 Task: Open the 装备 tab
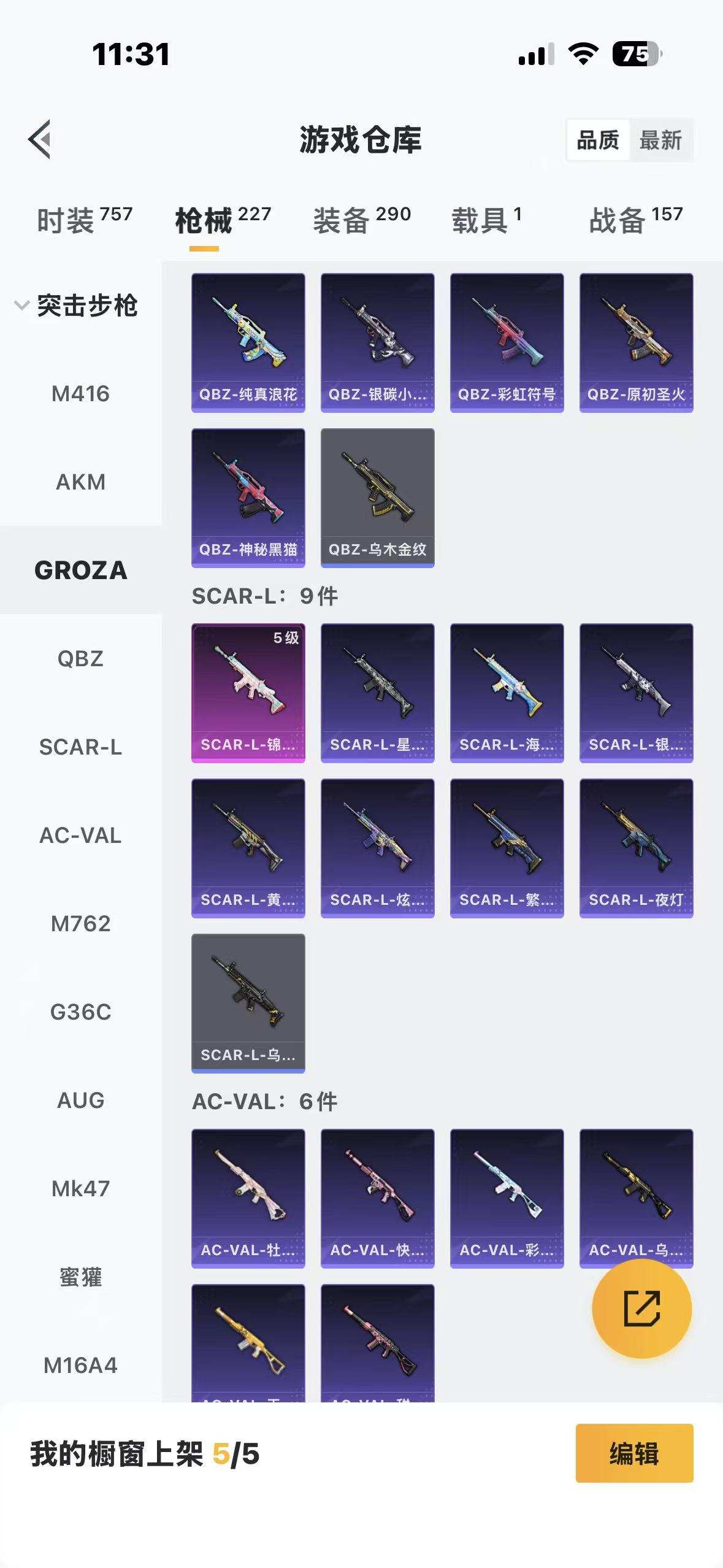click(x=362, y=220)
